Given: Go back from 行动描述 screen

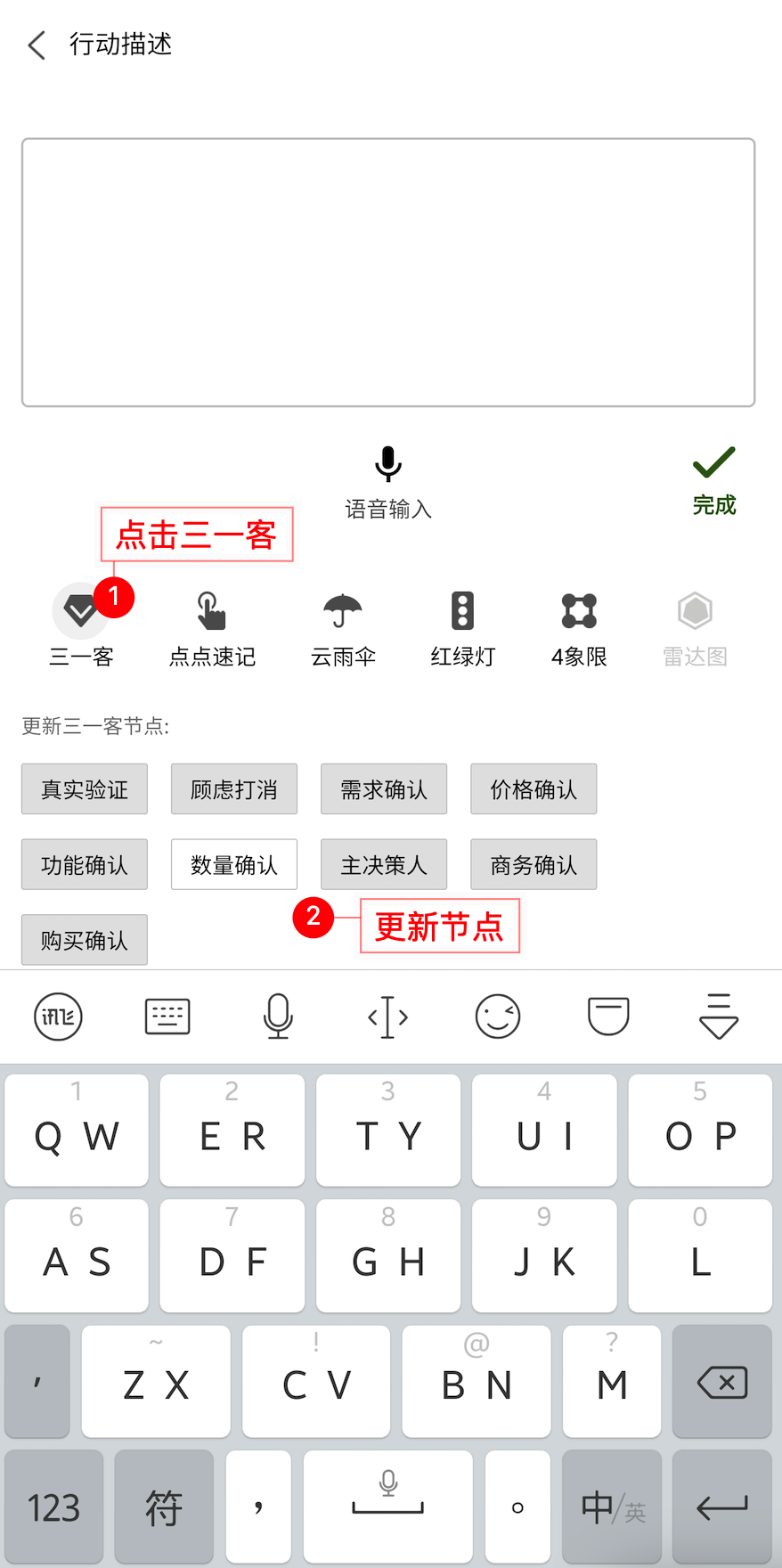Looking at the screenshot, I should [37, 45].
